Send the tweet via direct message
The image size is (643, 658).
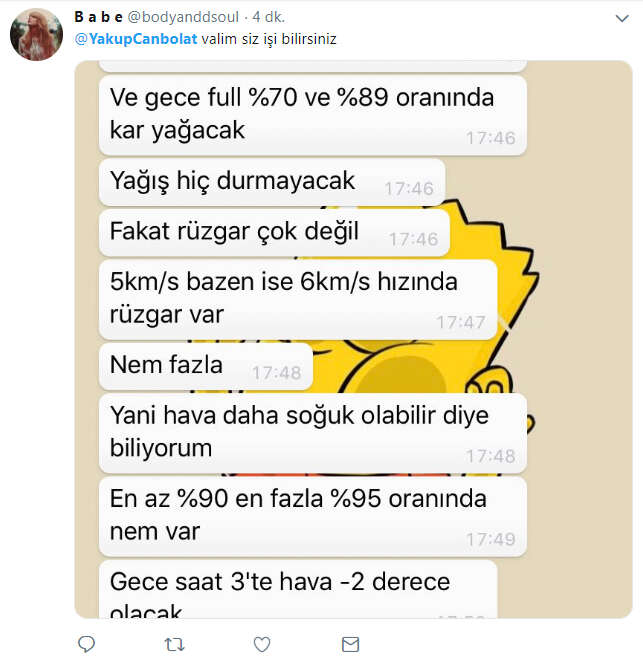350,642
